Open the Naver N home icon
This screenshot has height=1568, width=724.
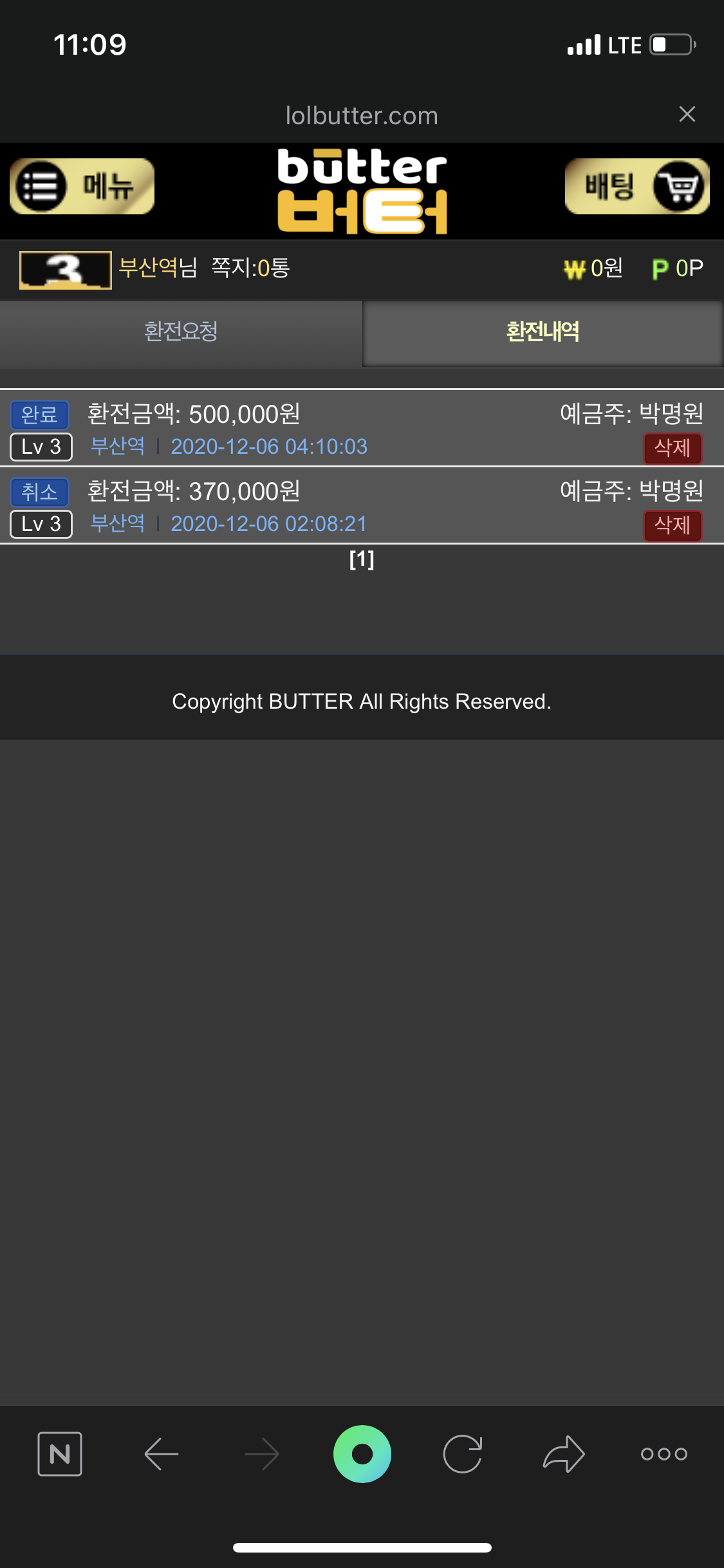point(60,1453)
